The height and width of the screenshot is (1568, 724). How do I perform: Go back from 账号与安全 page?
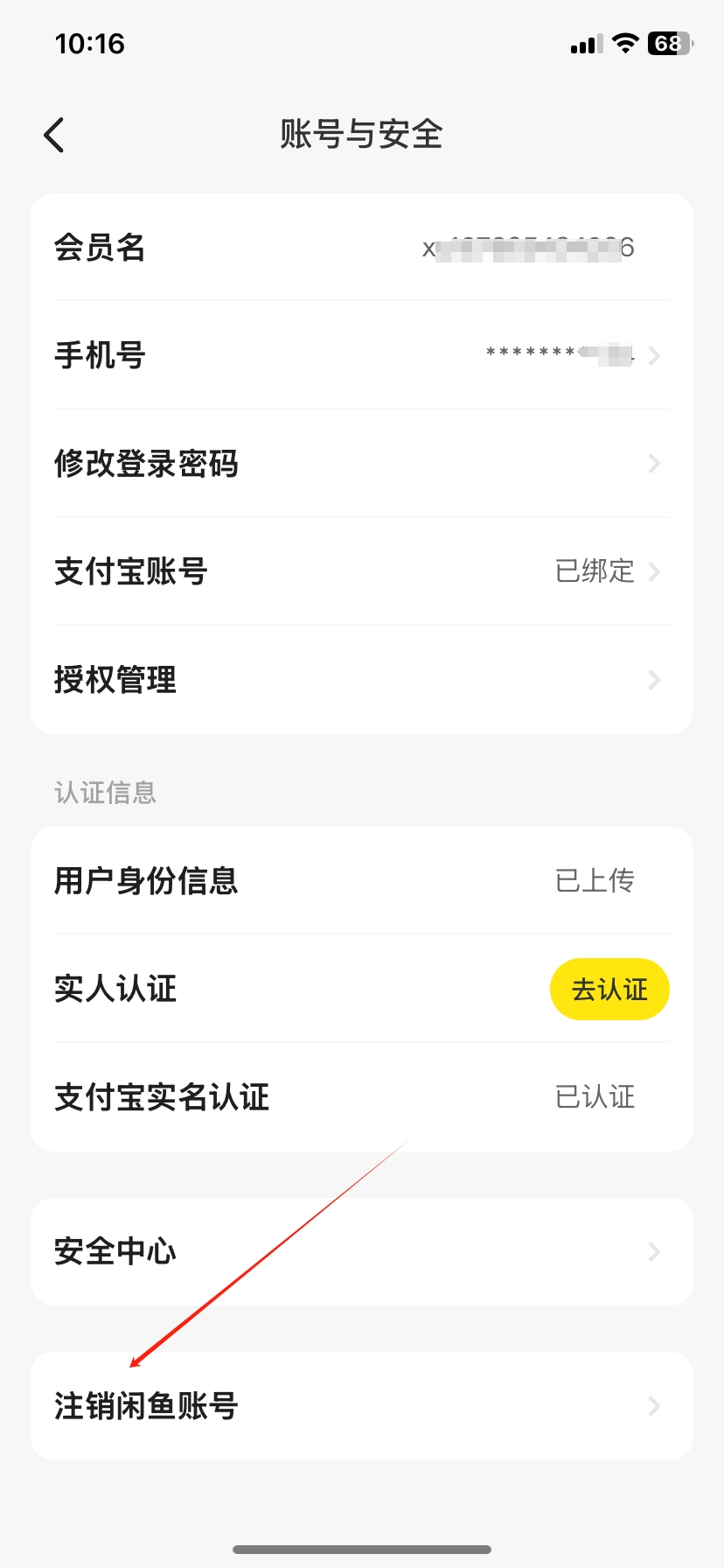[54, 135]
